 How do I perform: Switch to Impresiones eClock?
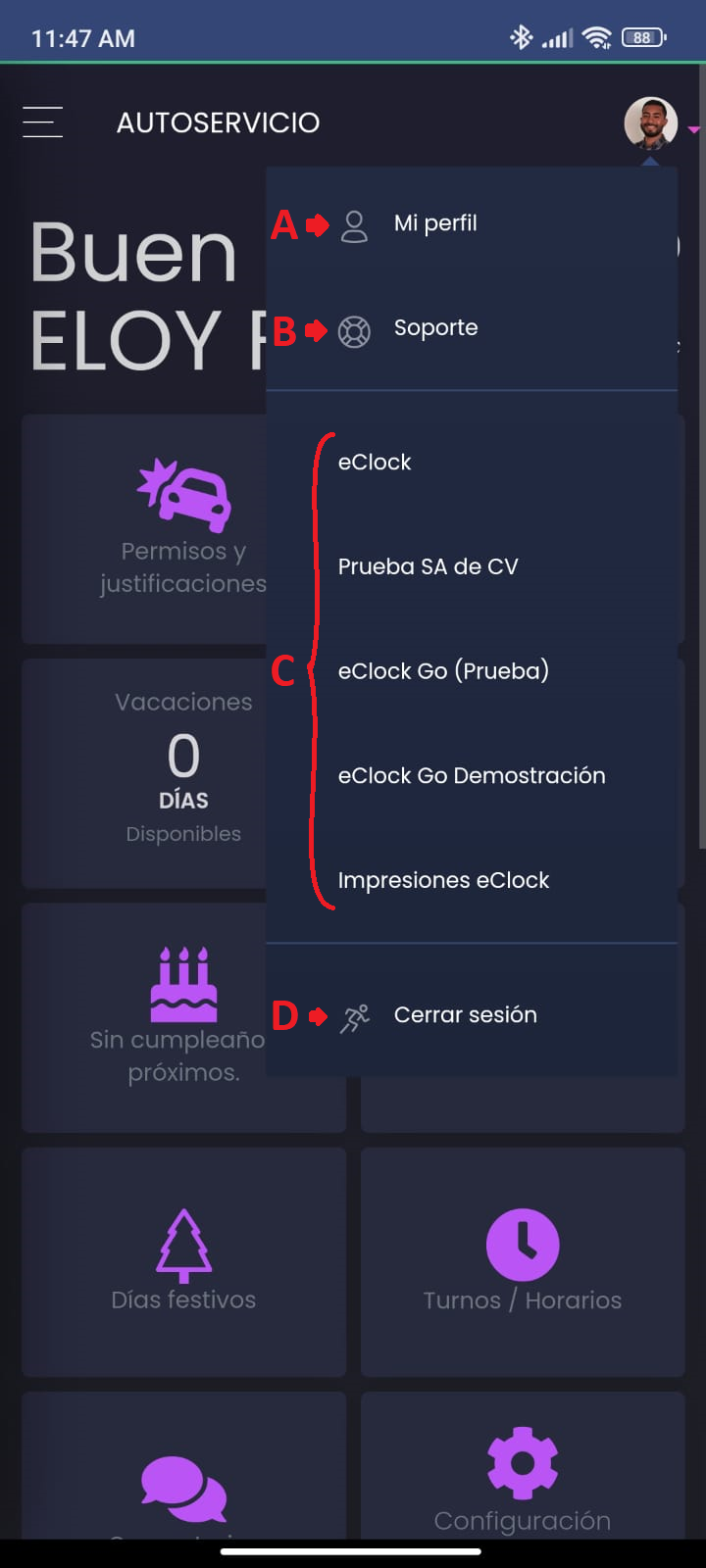tap(472, 881)
